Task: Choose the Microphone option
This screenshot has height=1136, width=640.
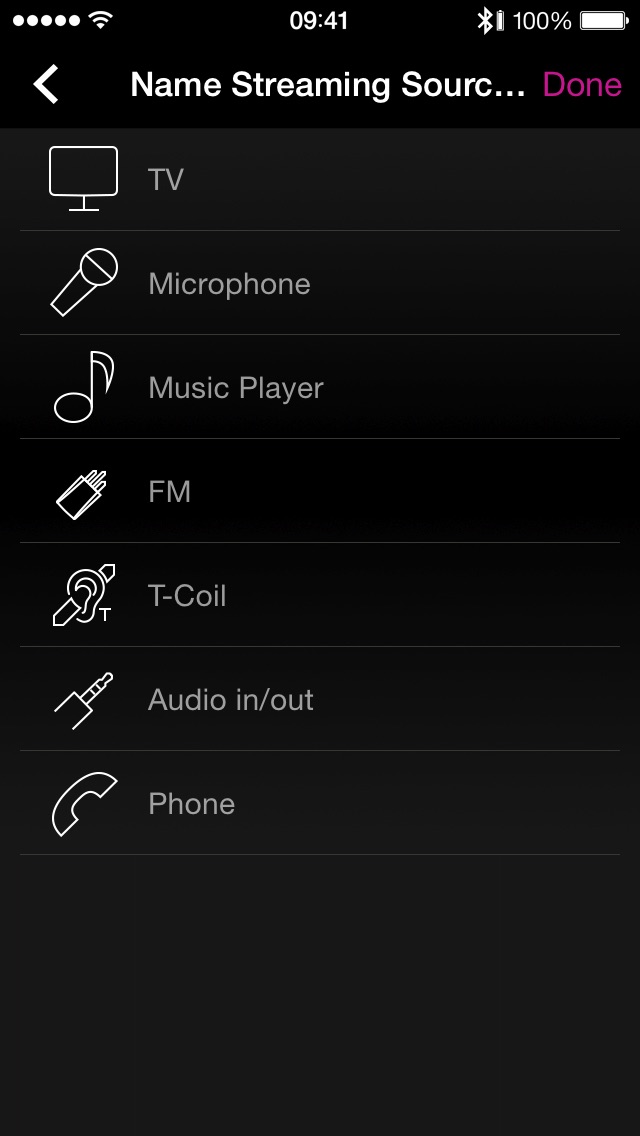Action: (320, 283)
